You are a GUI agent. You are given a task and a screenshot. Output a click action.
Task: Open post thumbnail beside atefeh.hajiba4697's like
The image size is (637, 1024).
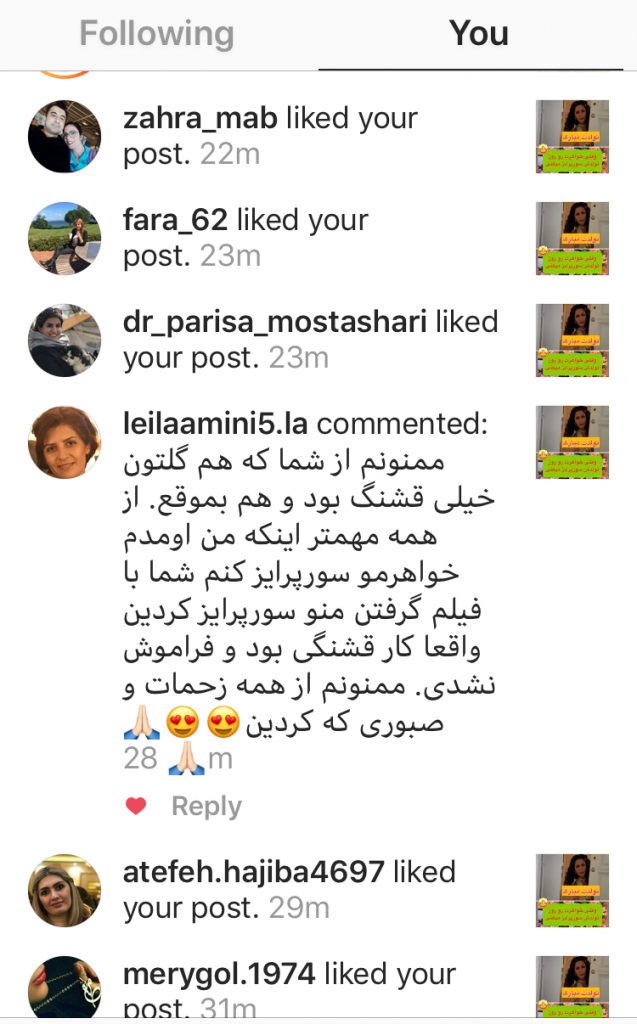point(572,890)
